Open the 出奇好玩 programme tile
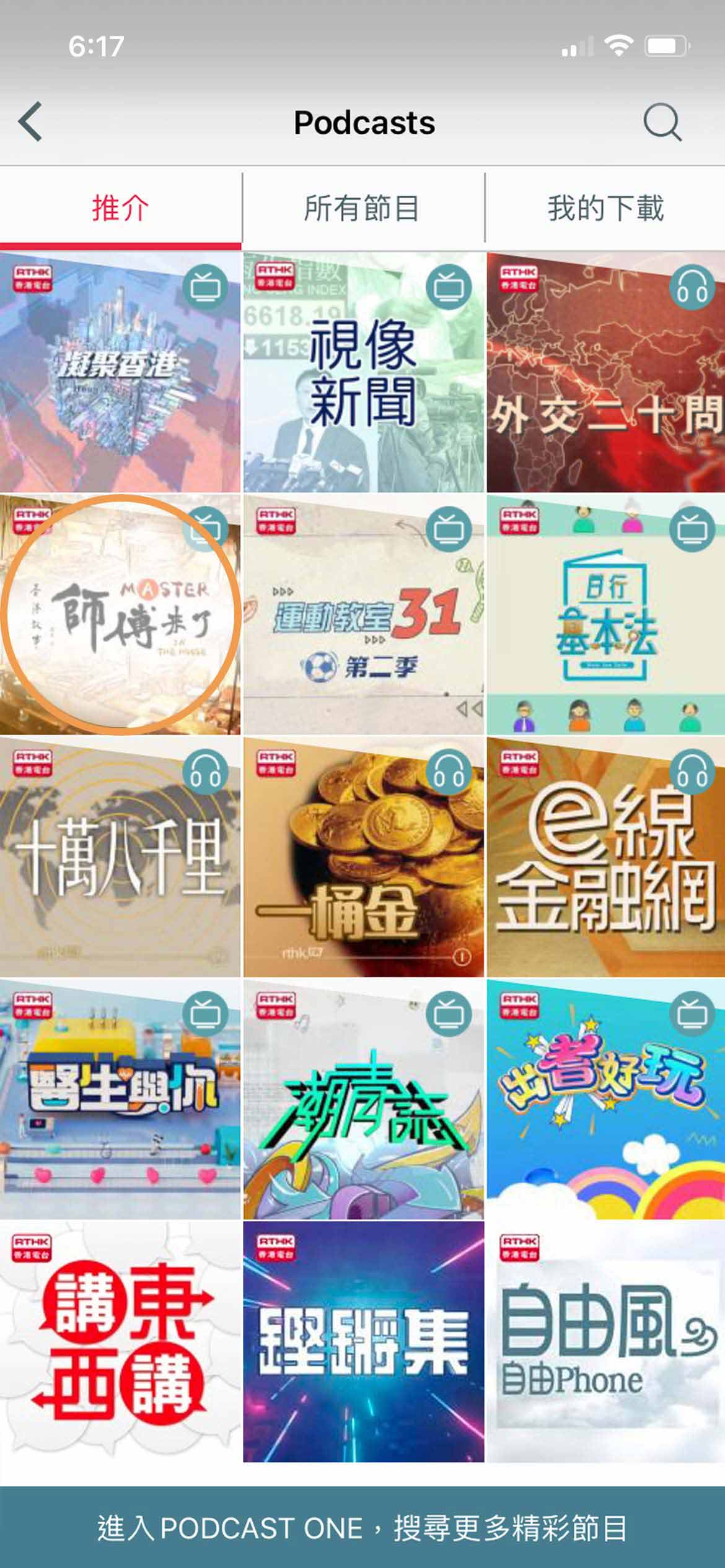This screenshot has height=1568, width=725. [605, 1099]
